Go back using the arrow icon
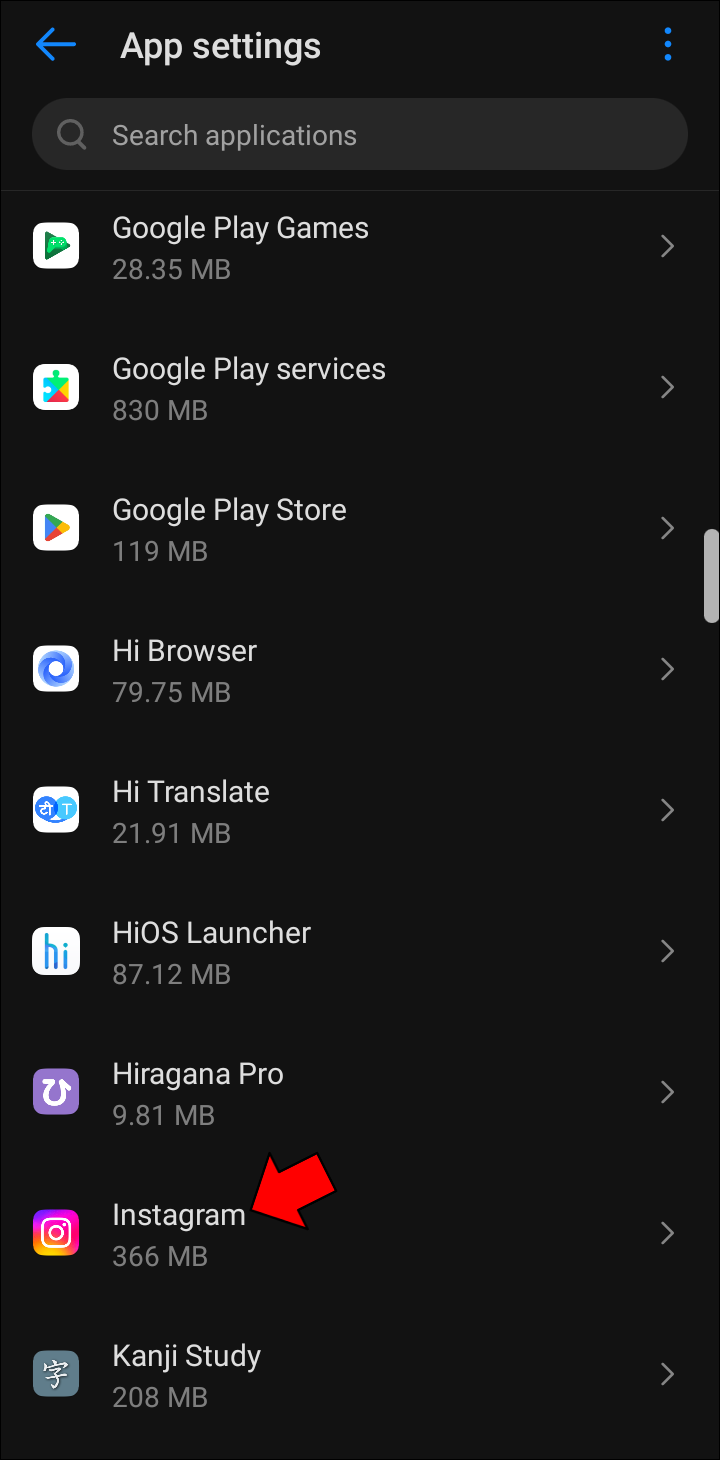The width and height of the screenshot is (720, 1460). [56, 45]
